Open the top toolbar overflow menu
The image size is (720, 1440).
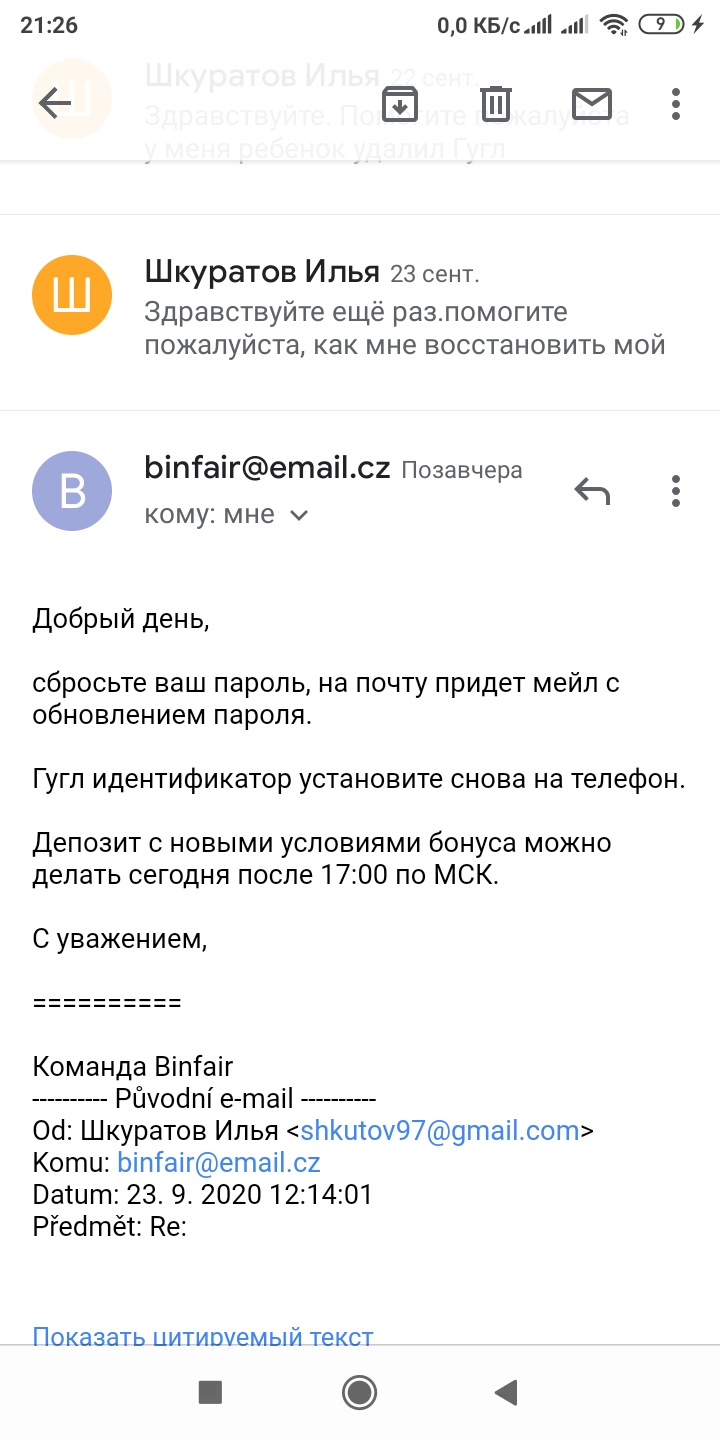pos(676,102)
